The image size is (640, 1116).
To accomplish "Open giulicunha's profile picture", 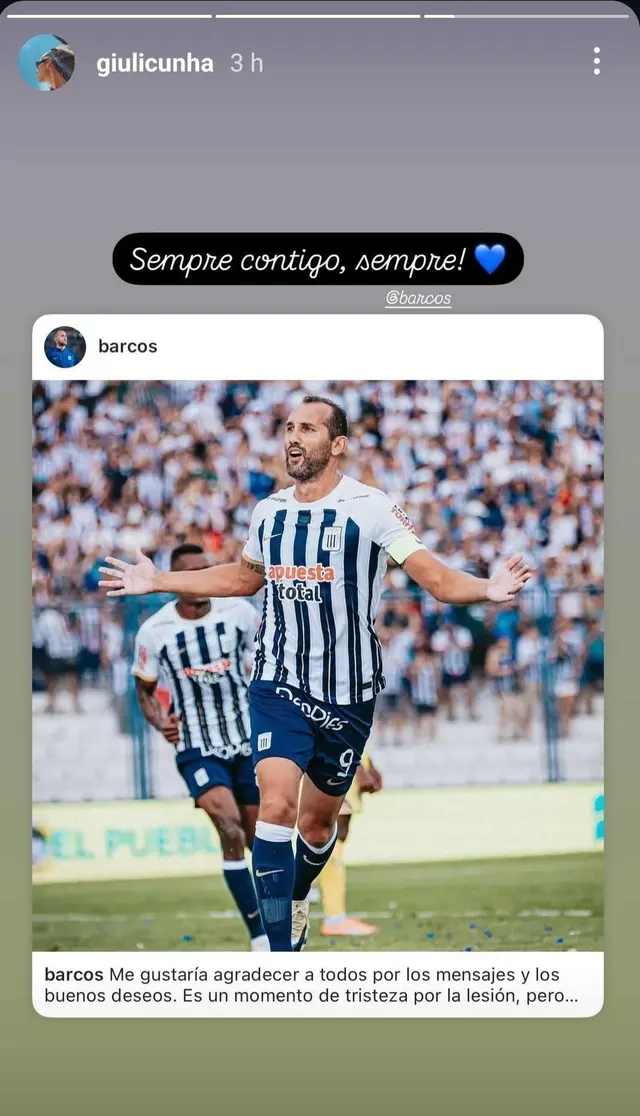I will tap(46, 63).
